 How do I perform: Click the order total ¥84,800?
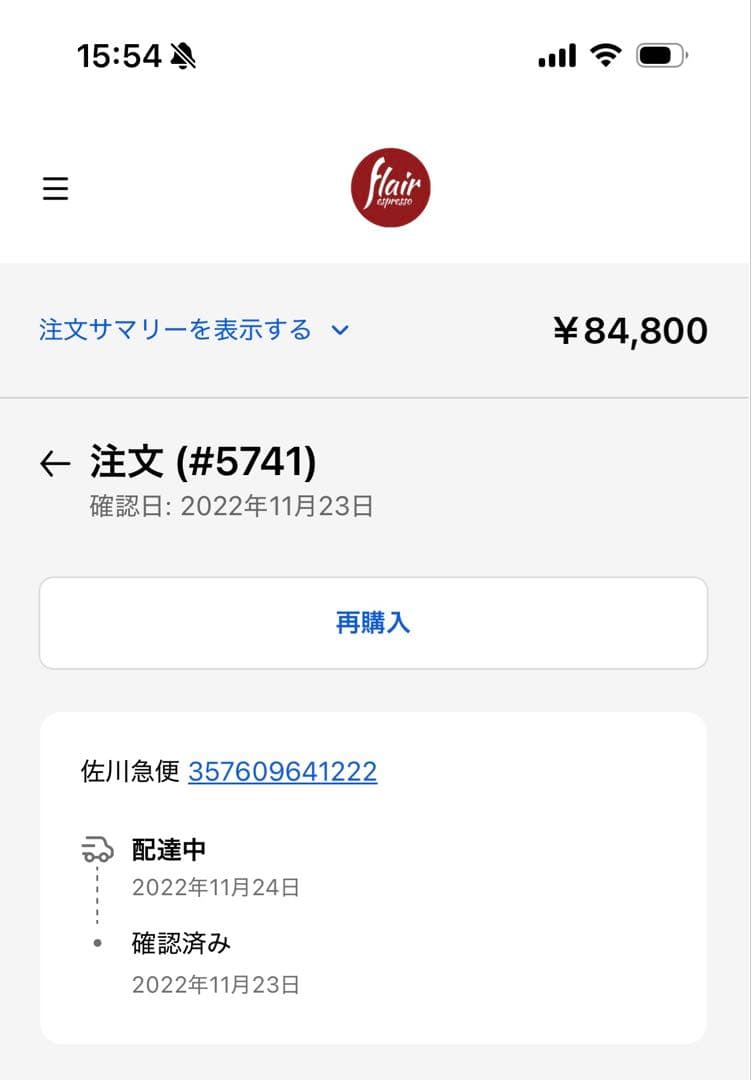631,330
